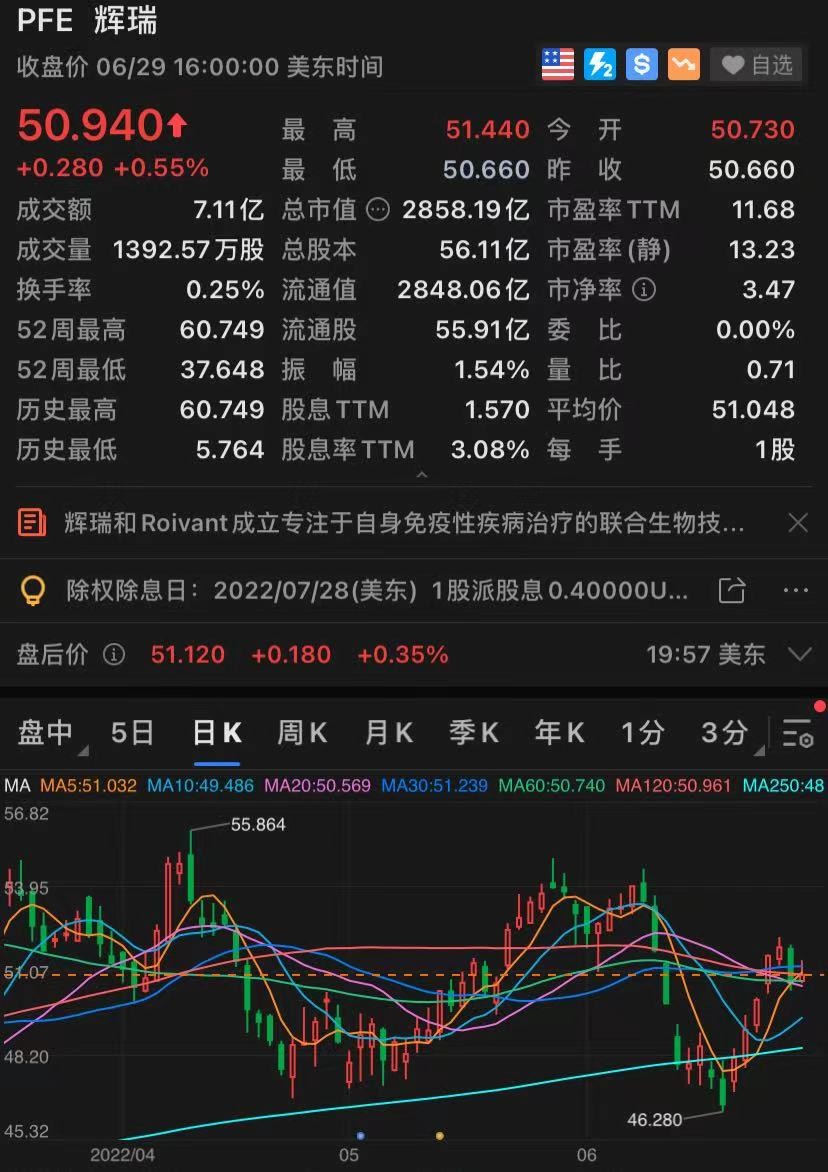Show info about 盘后价

pyautogui.click(x=115, y=655)
